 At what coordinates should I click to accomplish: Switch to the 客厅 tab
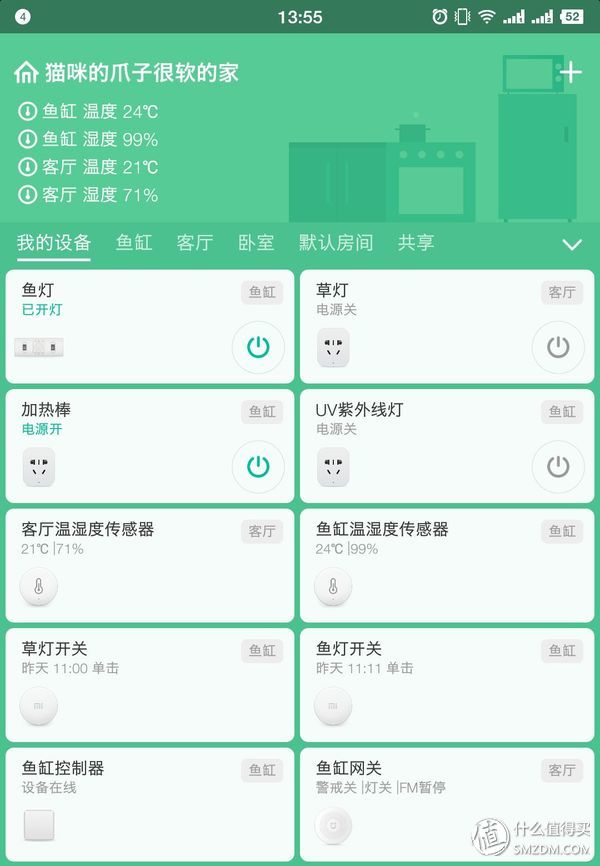point(195,243)
